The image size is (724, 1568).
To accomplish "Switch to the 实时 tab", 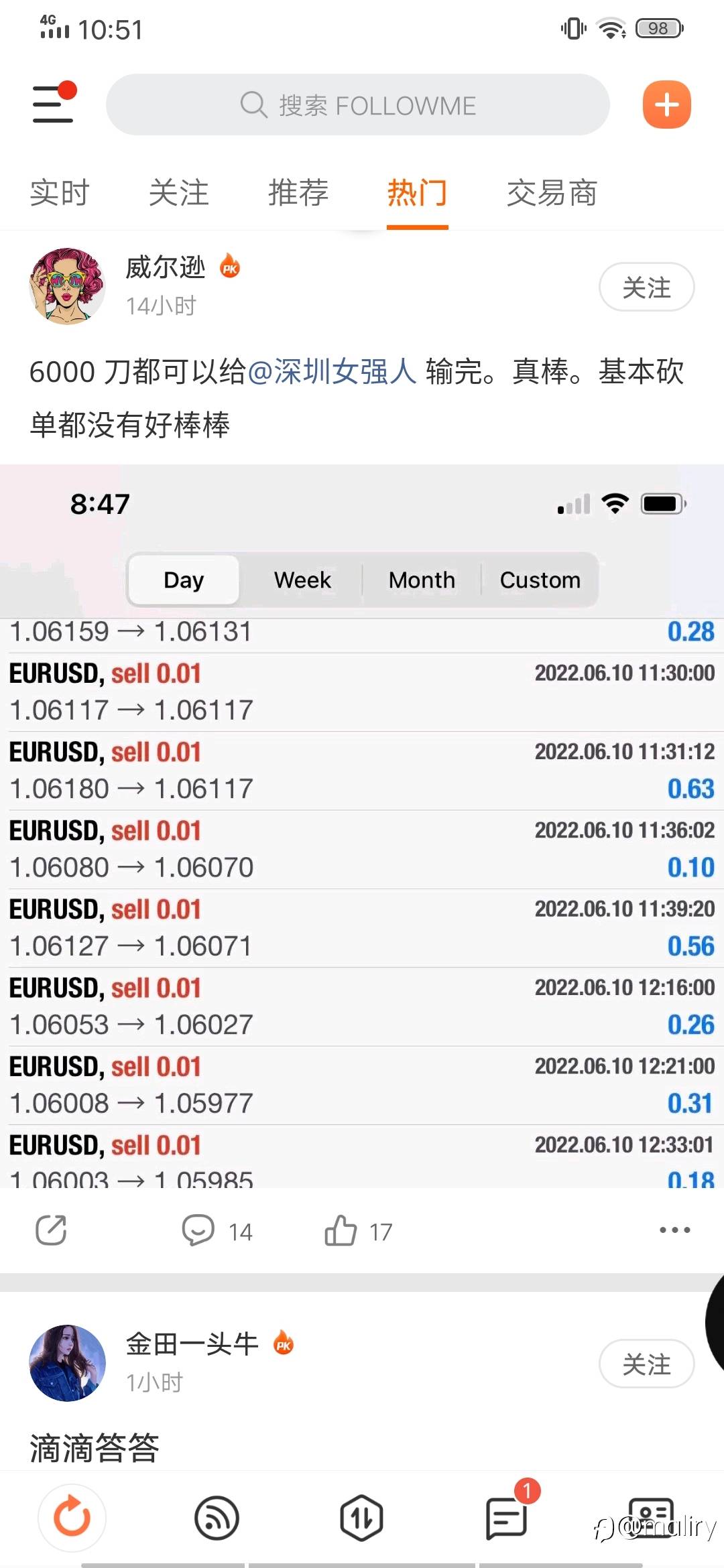I will [x=60, y=193].
